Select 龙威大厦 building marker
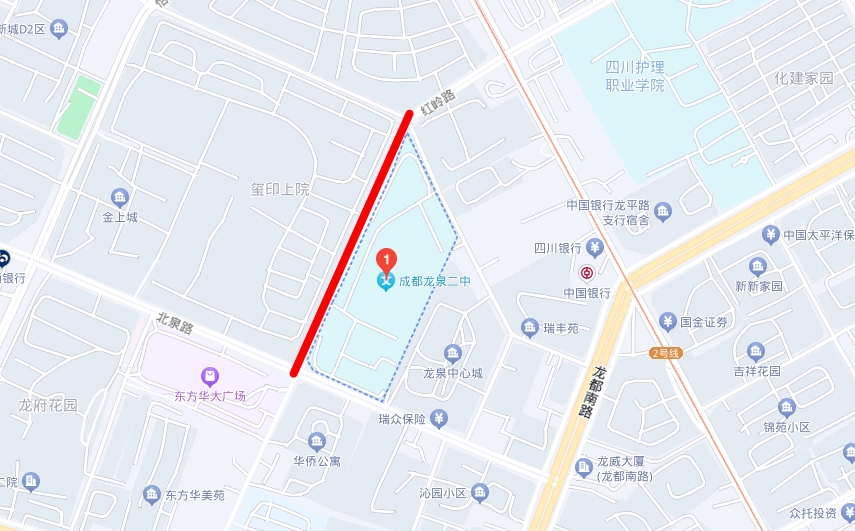Screen dimensions: 855x531 pos(584,467)
